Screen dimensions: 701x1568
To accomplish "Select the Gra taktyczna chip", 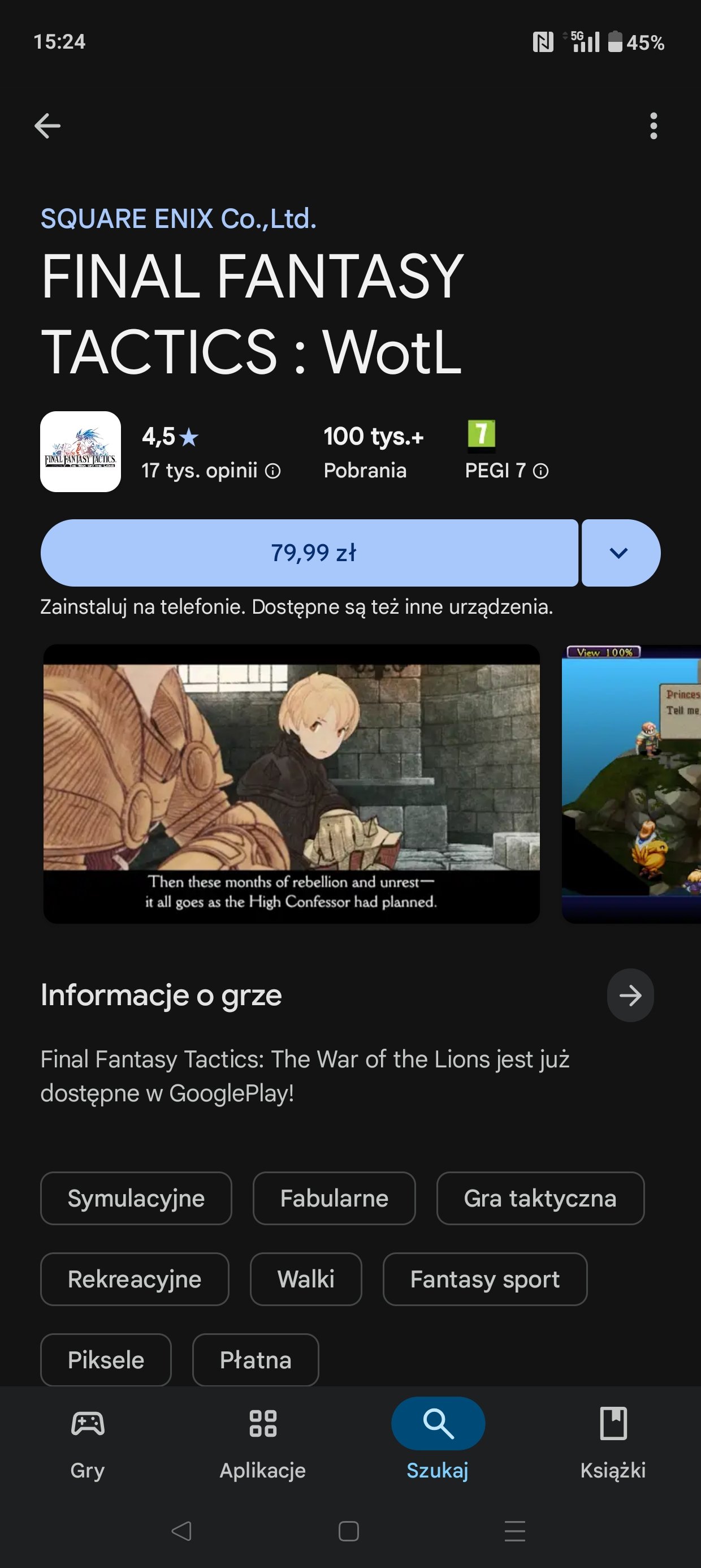I will (x=540, y=1198).
